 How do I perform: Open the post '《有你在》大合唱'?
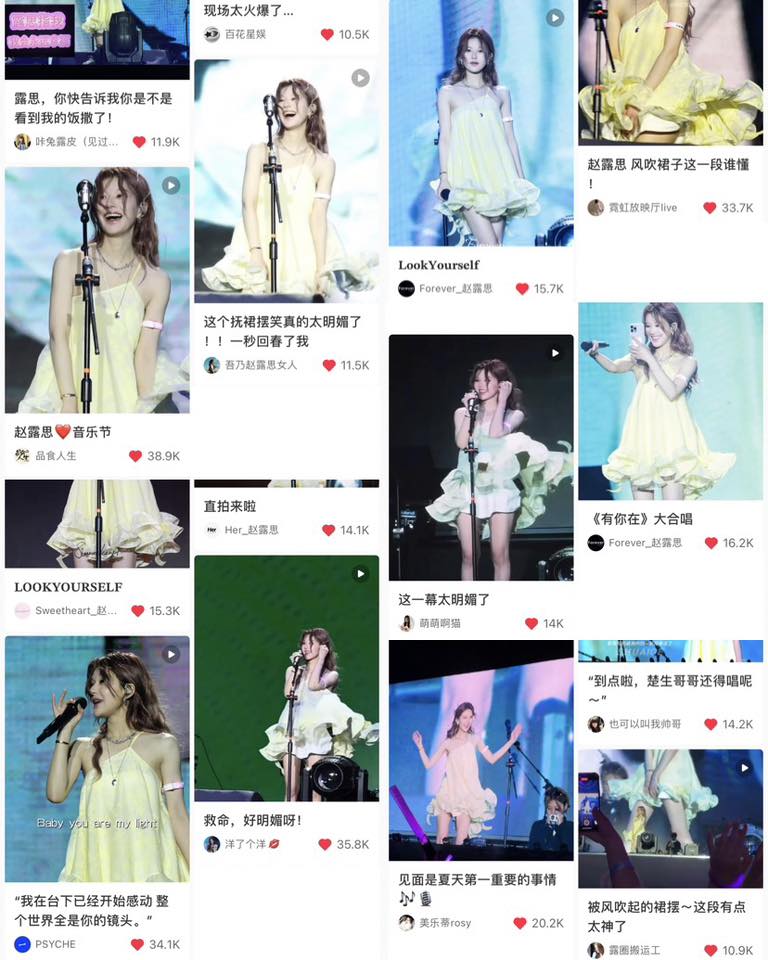[x=670, y=400]
